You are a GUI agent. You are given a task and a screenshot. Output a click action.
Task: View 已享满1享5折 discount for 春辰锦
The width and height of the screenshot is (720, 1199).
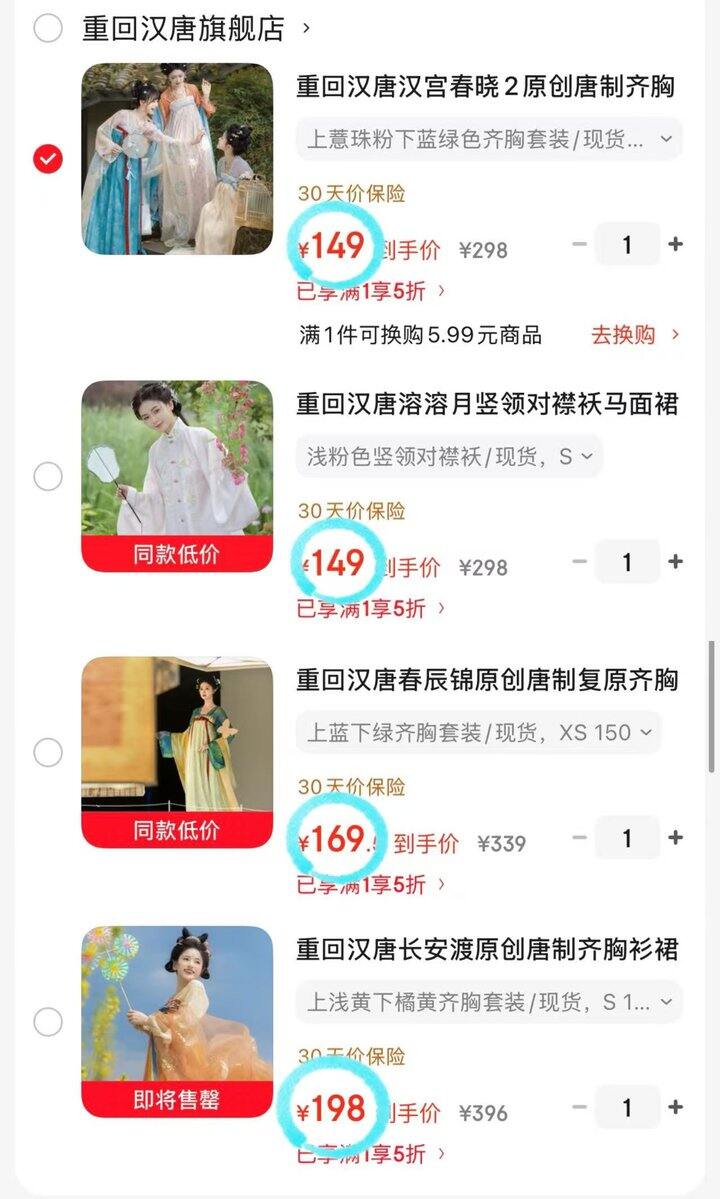coord(371,885)
